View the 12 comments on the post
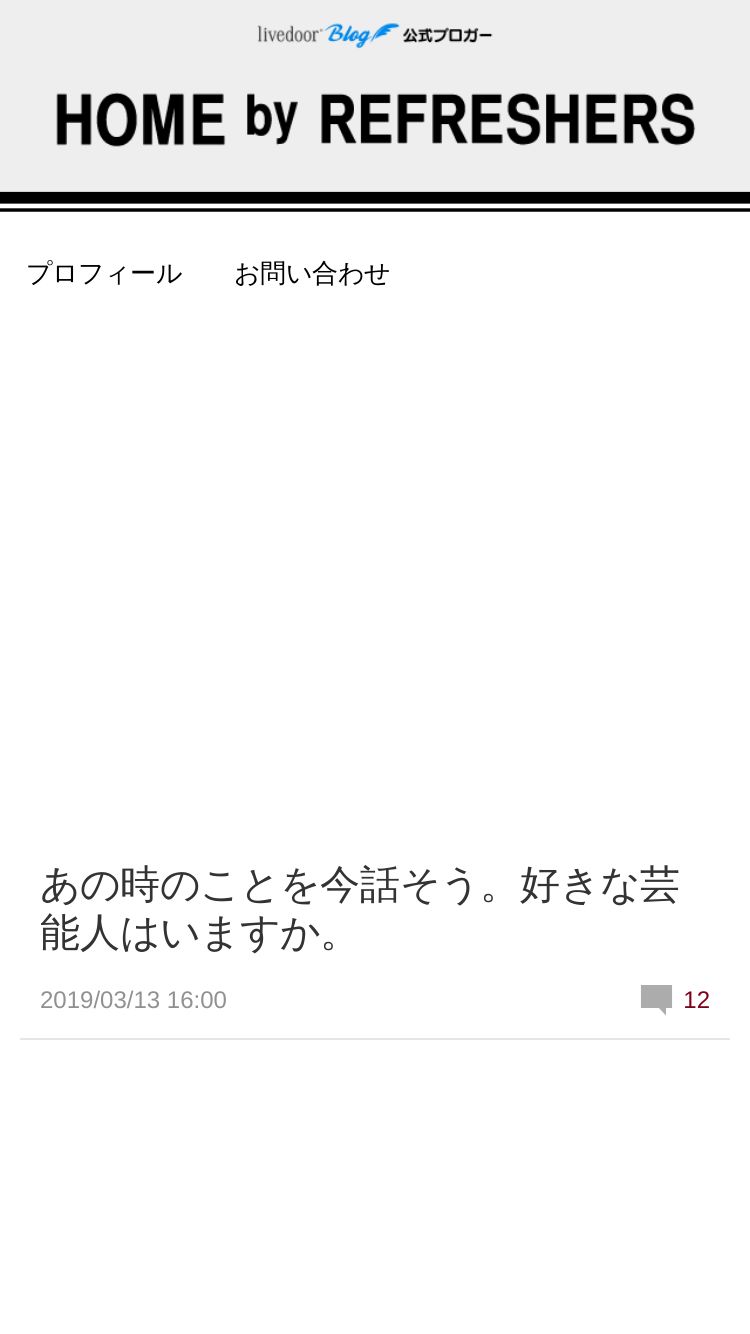The width and height of the screenshot is (750, 1334). [676, 999]
